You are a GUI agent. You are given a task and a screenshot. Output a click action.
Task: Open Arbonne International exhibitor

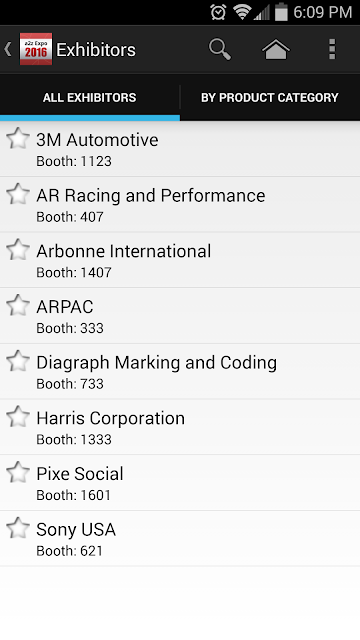(180, 260)
